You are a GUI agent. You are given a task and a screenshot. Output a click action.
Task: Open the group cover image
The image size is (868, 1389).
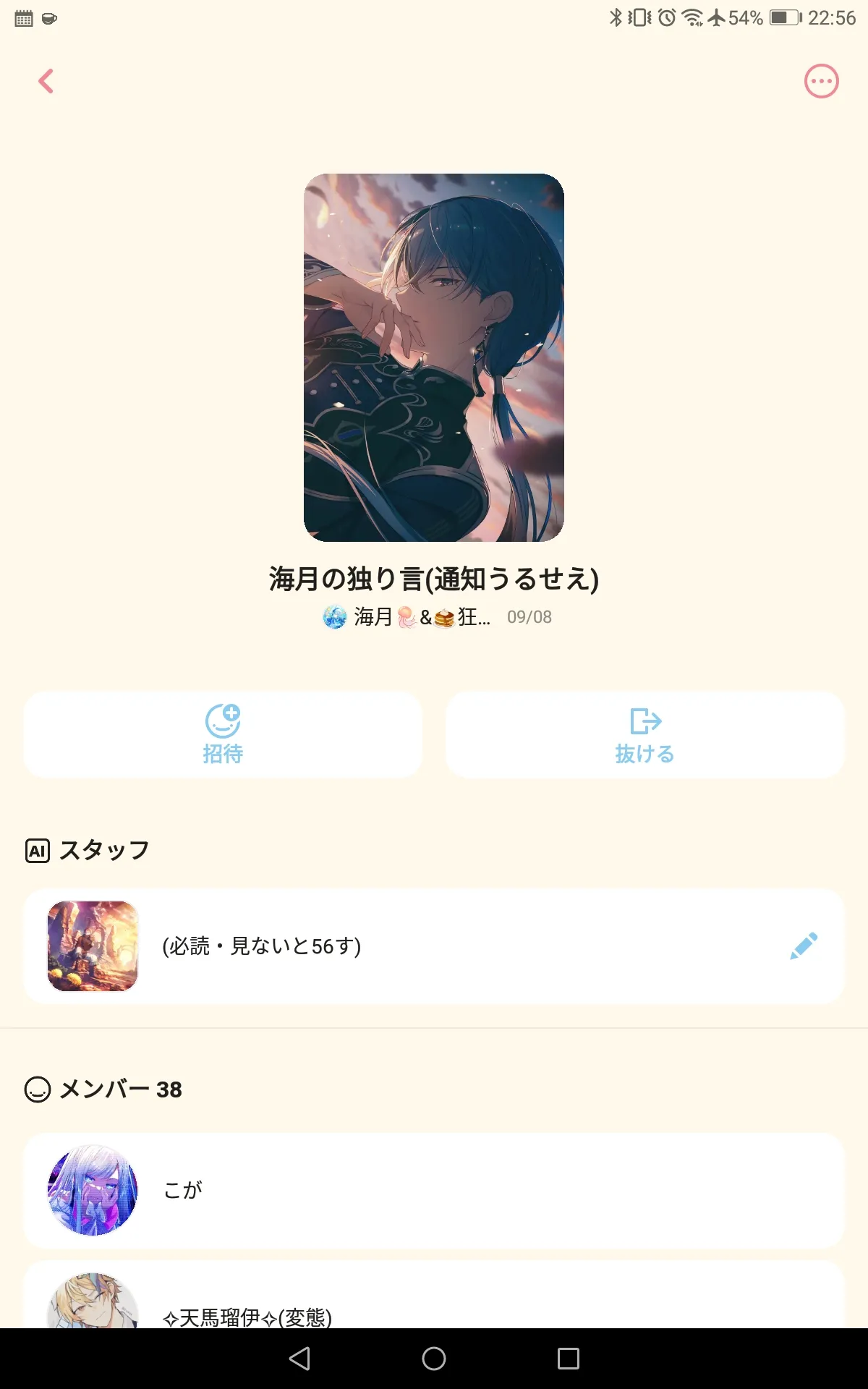(434, 357)
